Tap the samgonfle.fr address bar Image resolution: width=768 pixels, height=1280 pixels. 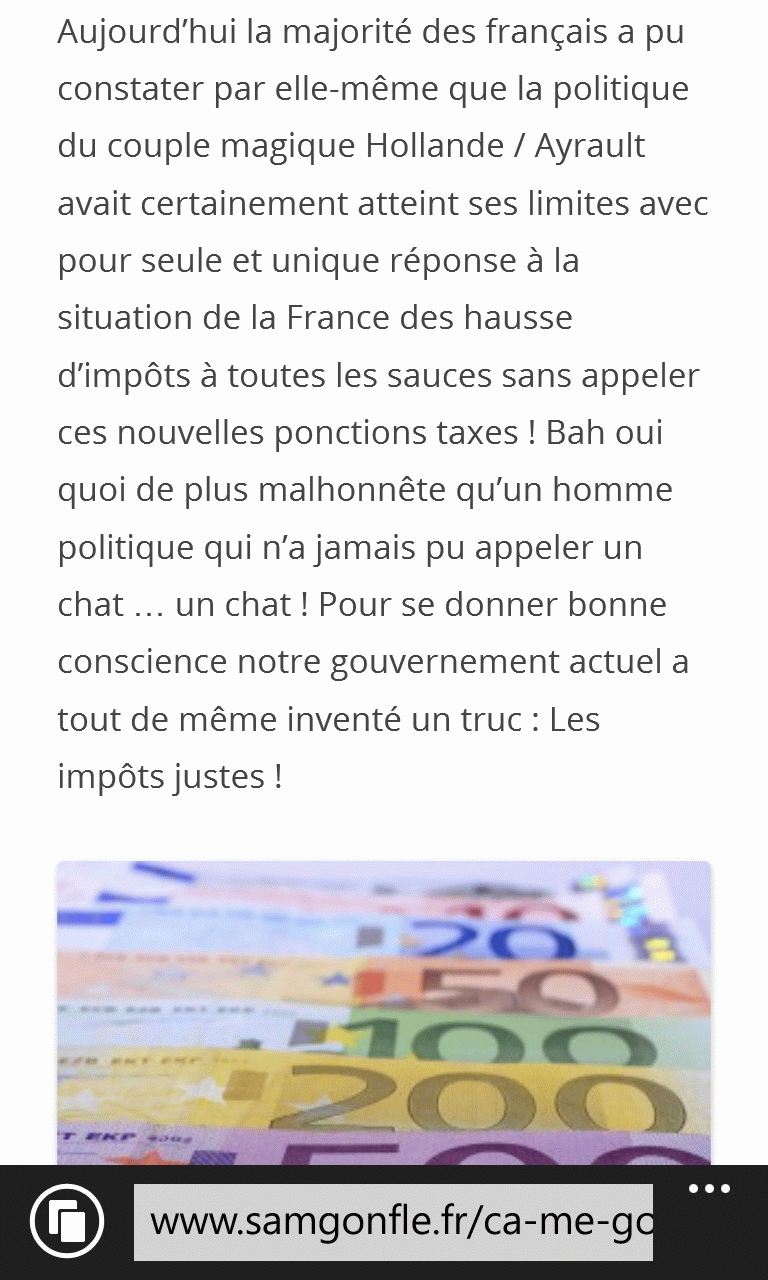coord(393,1222)
